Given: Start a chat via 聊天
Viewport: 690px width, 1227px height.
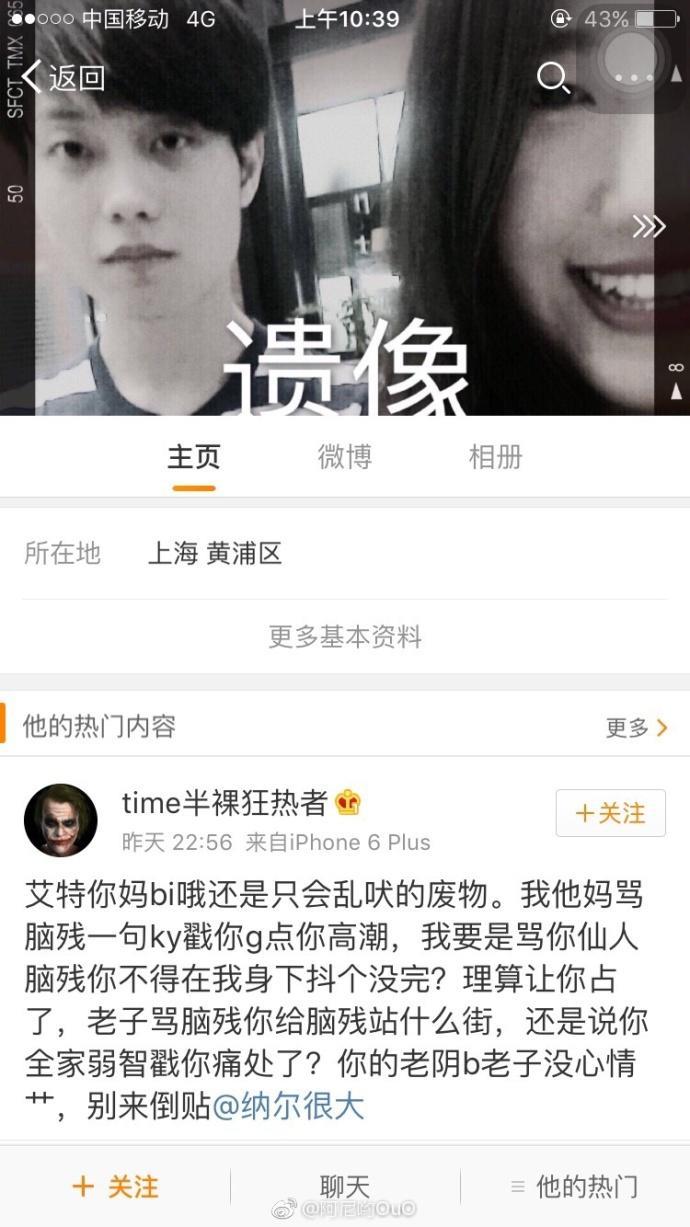Looking at the screenshot, I should coord(345,1187).
